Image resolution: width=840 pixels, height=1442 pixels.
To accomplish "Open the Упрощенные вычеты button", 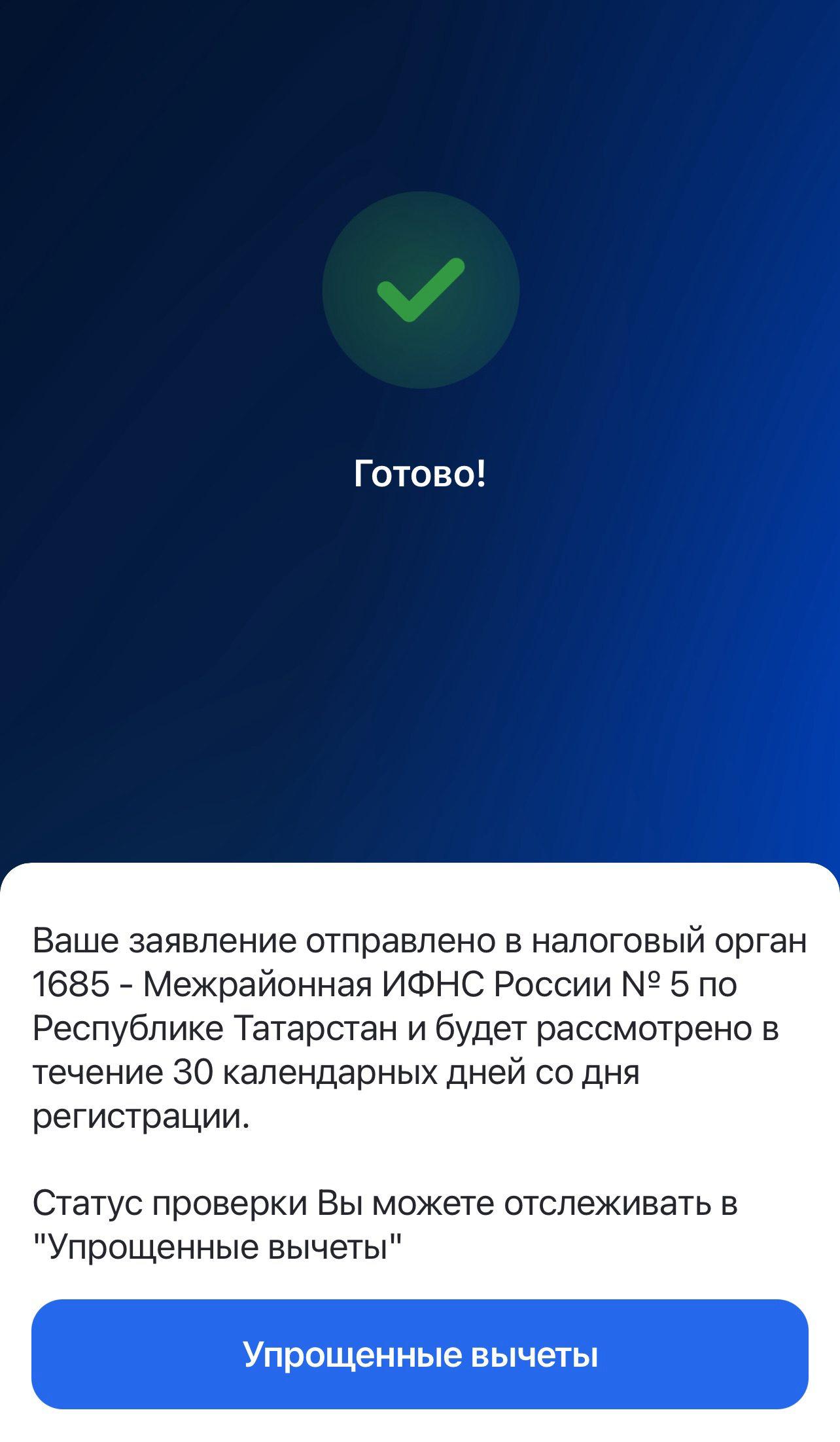I will coord(420,1354).
